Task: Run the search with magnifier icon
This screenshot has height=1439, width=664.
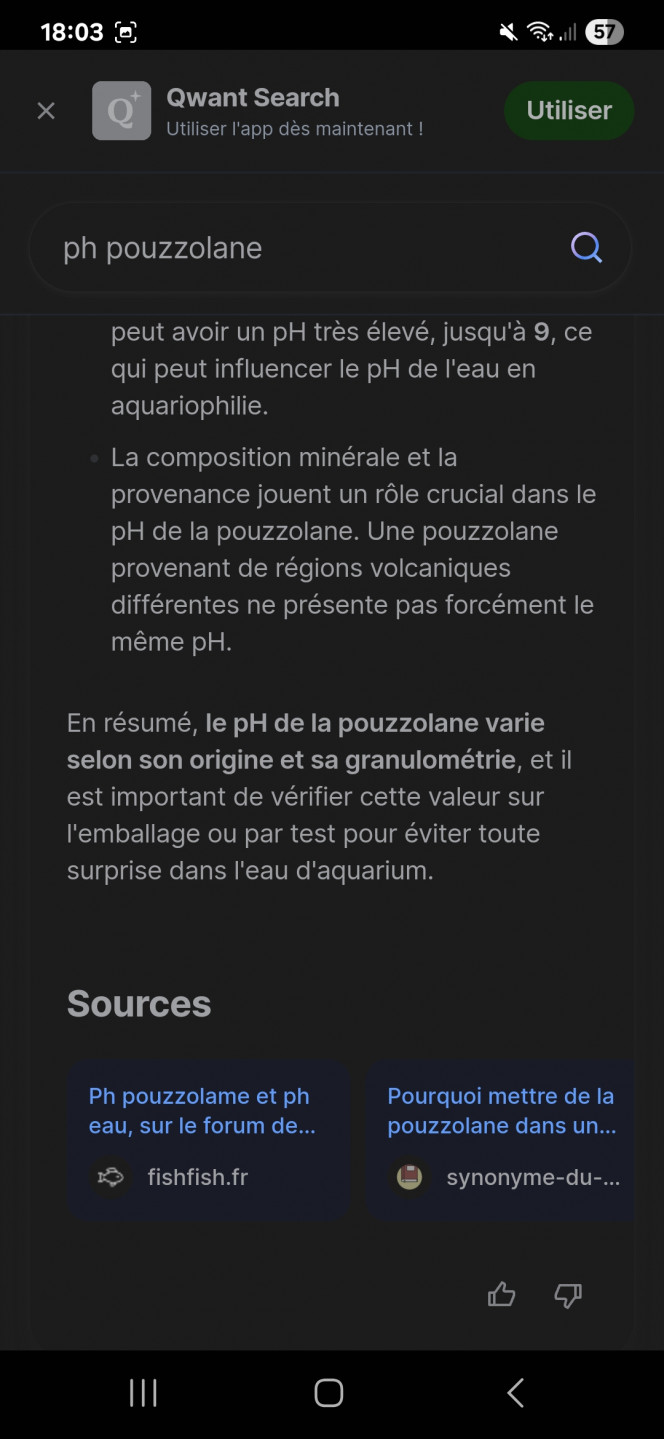Action: pos(586,248)
